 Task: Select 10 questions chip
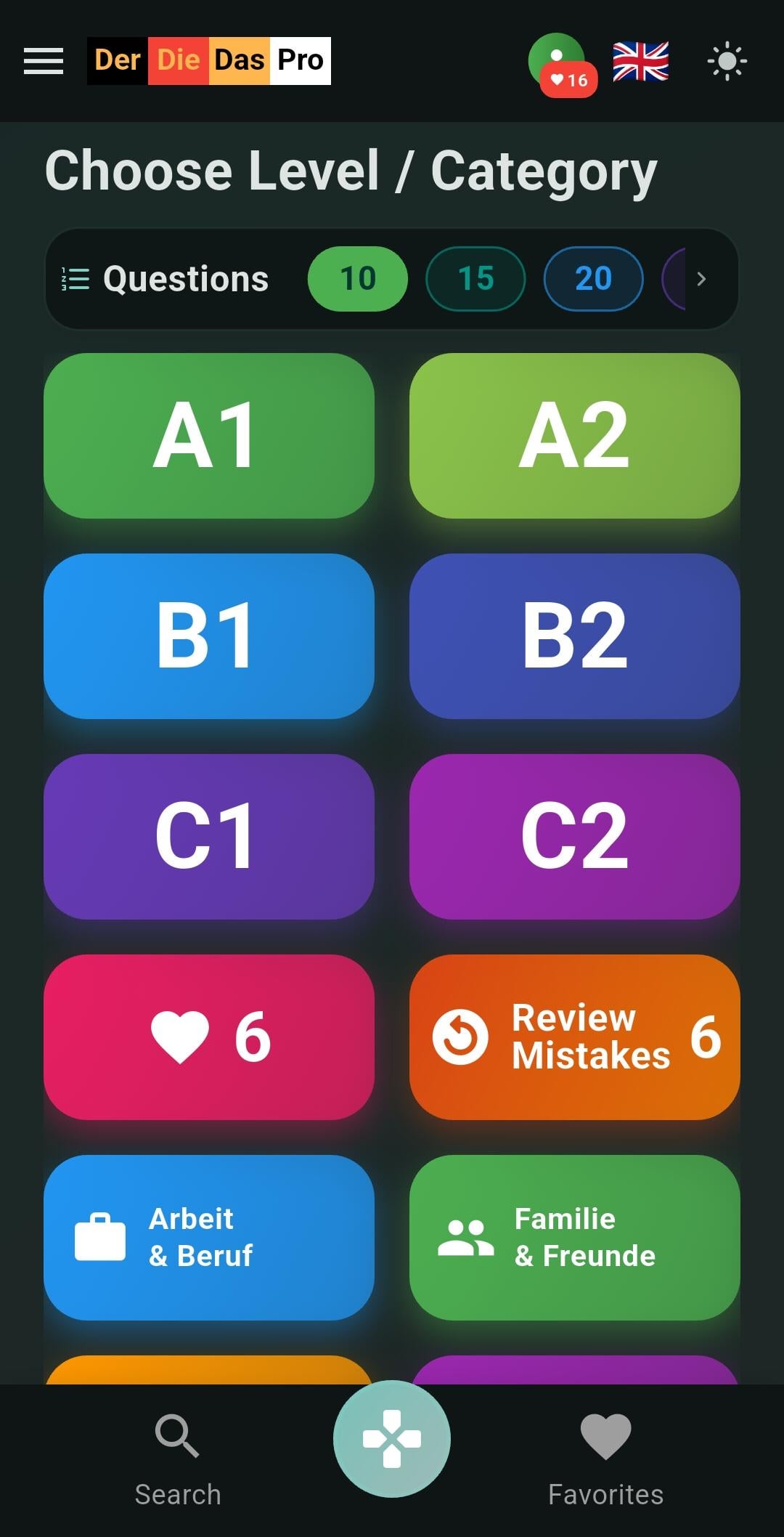pyautogui.click(x=357, y=279)
